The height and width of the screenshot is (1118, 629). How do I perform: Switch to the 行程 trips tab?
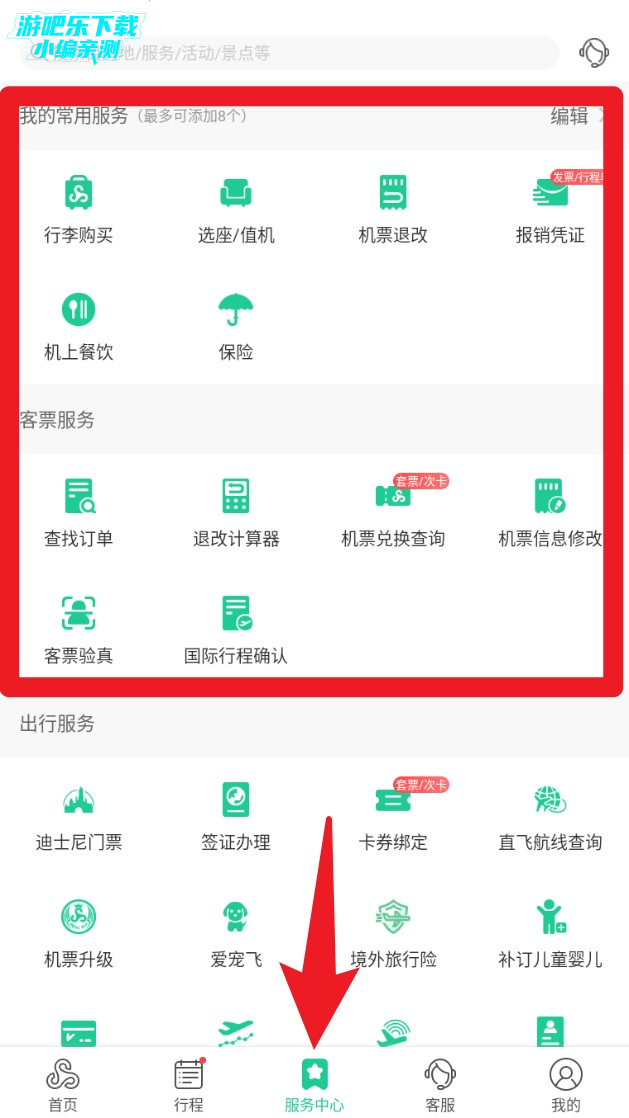[188, 1085]
